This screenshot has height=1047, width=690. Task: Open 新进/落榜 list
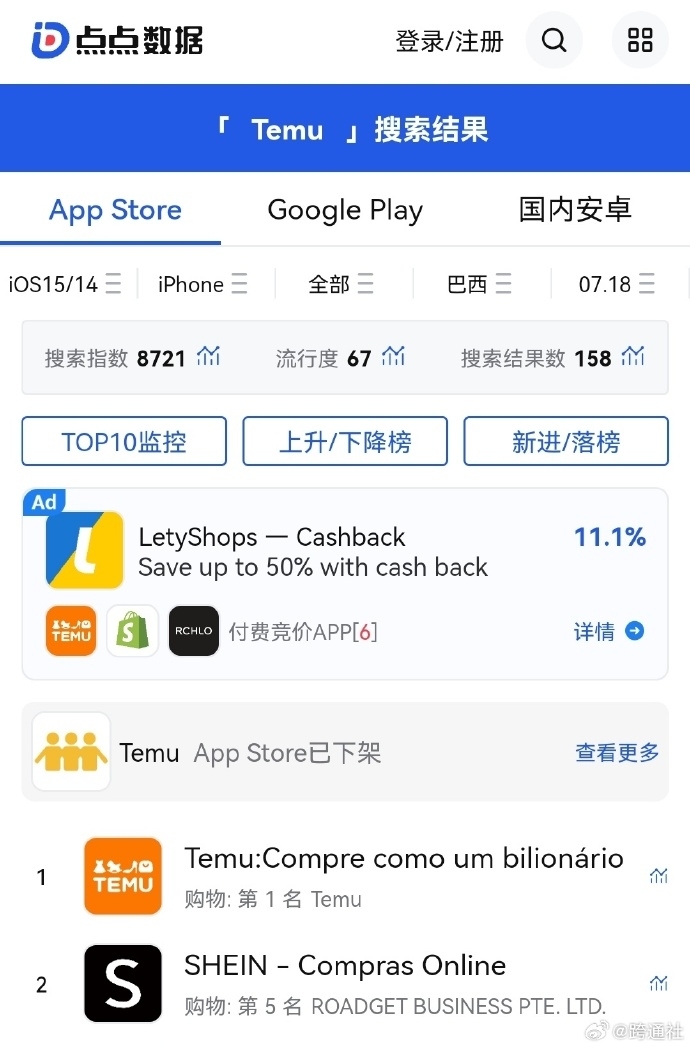coord(566,442)
